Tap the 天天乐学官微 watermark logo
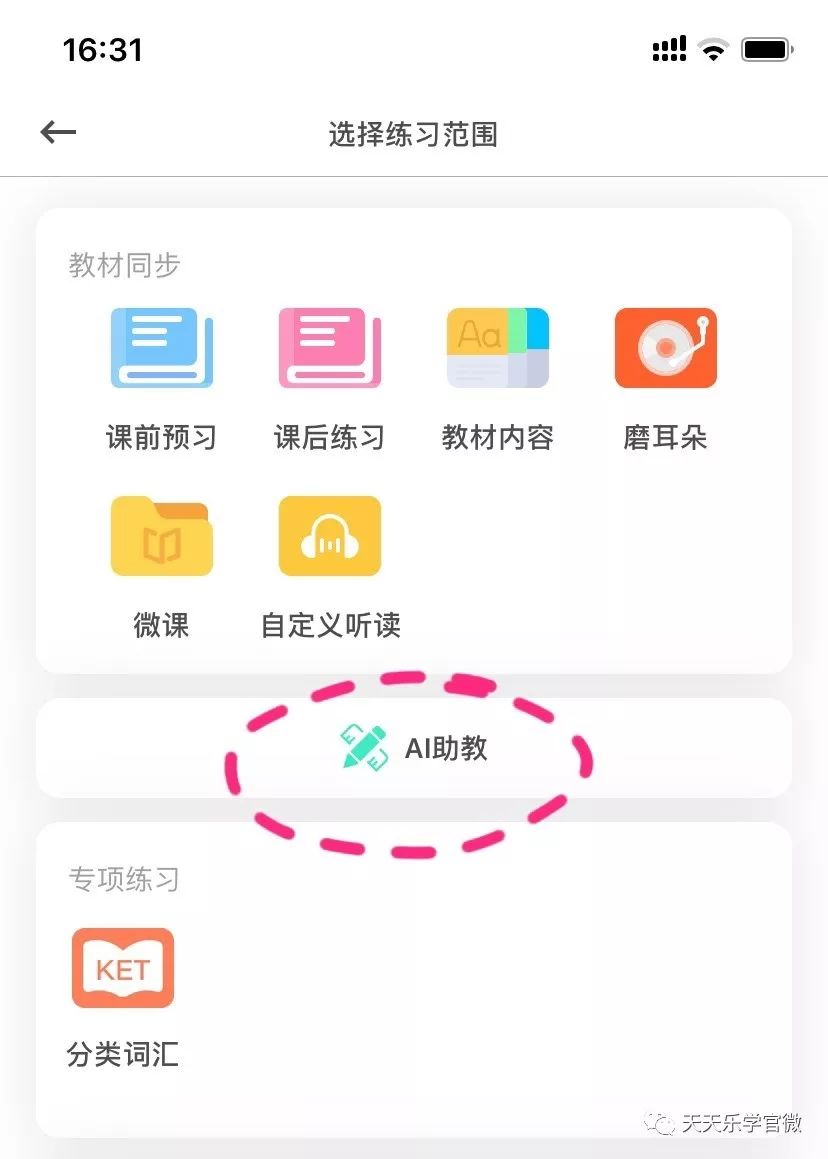Screen dimensions: 828x1159 click(x=725, y=1124)
